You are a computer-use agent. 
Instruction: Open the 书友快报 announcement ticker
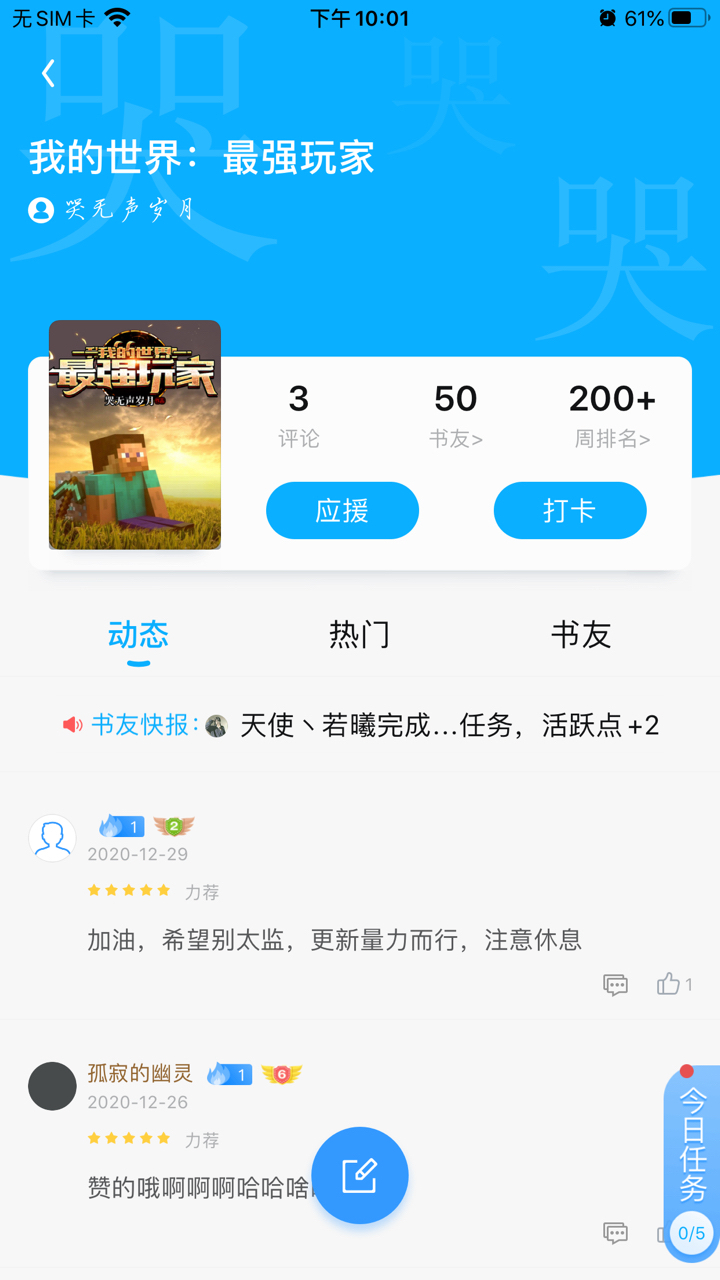pos(360,725)
